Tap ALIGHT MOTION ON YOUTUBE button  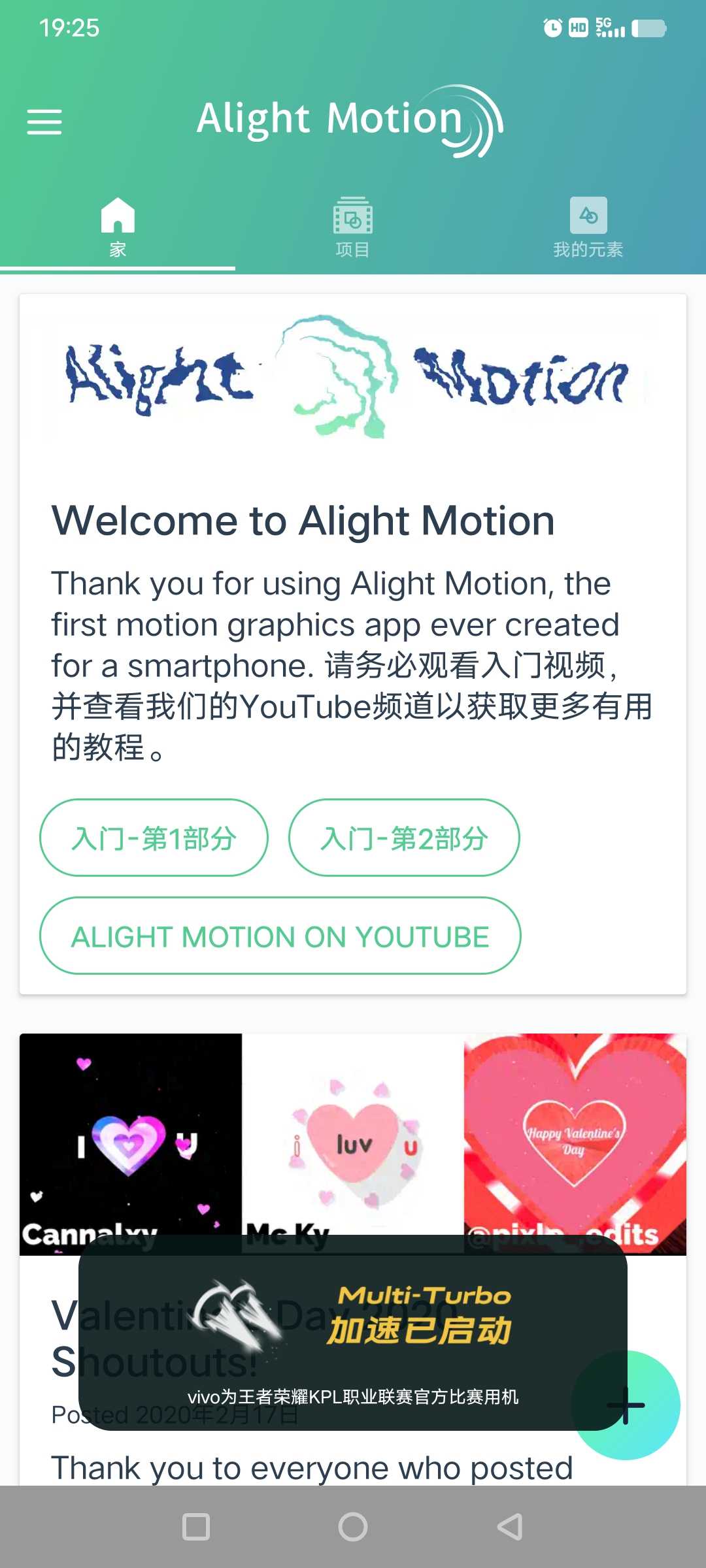click(280, 936)
